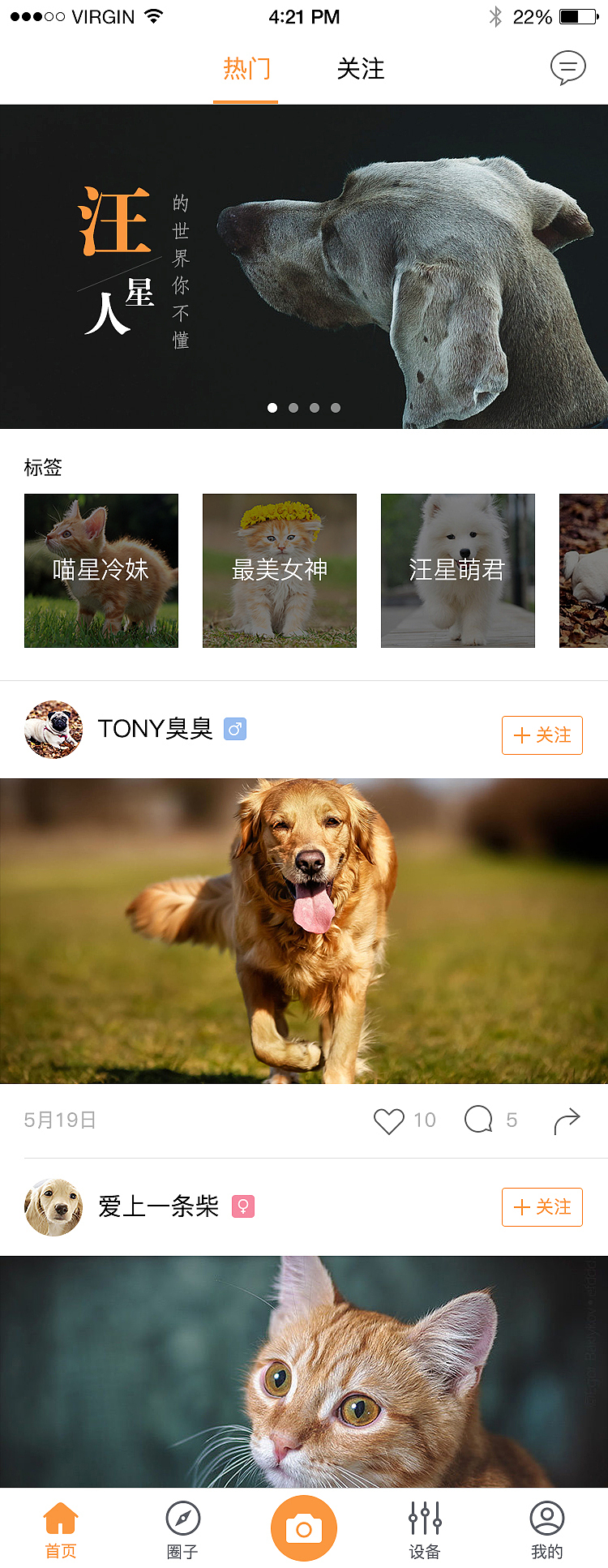
Task: Open the 最美女神 tag thumbnail
Action: 279,571
